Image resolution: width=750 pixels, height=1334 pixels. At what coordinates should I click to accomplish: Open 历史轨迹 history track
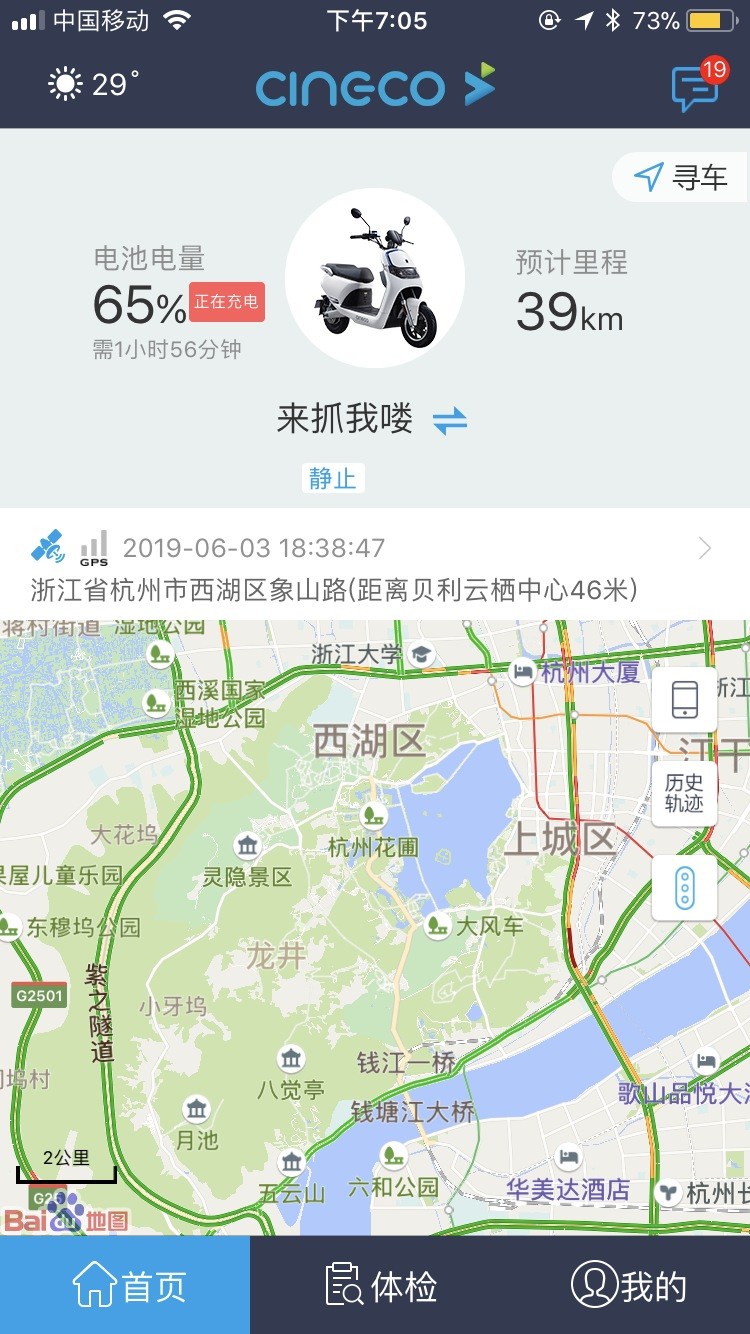tap(684, 793)
